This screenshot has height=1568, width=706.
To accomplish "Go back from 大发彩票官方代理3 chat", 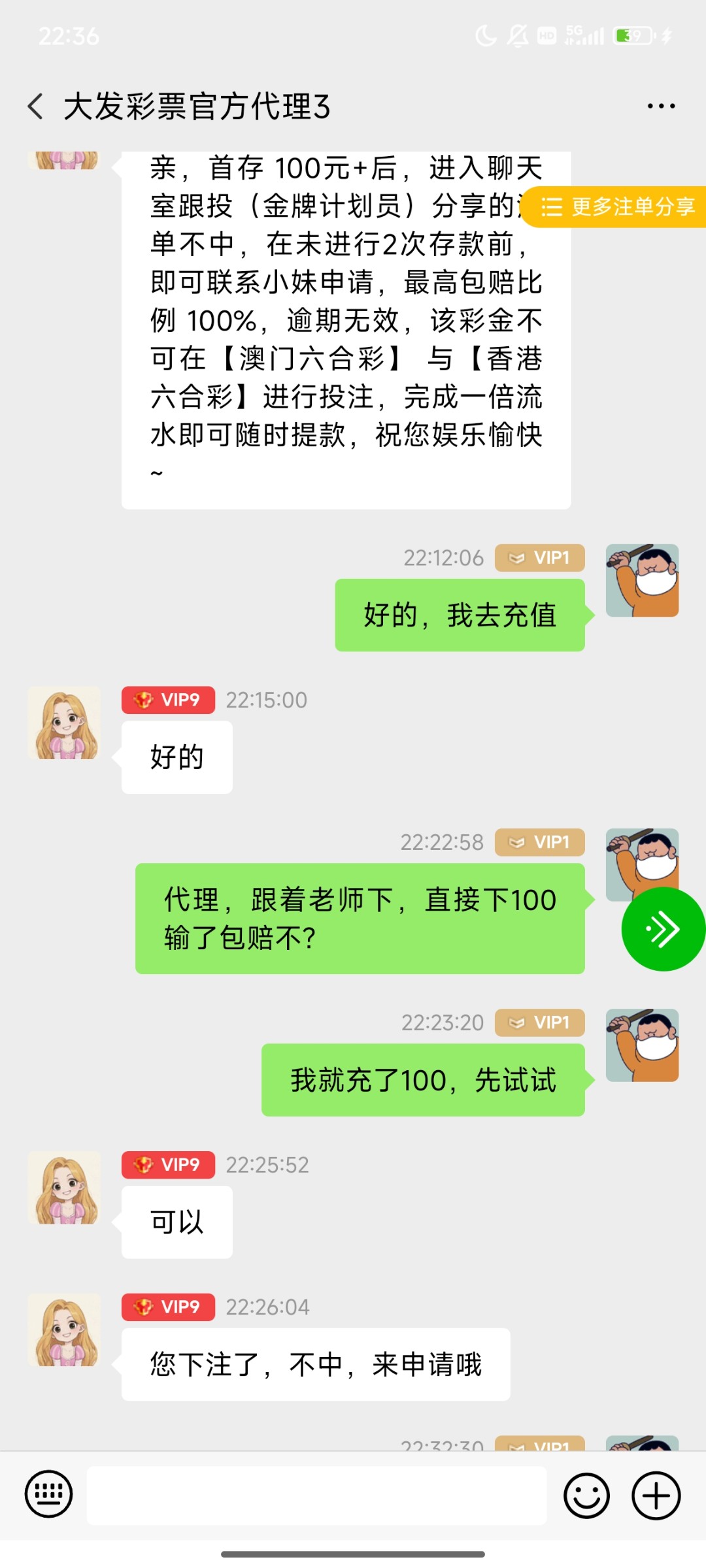I will coord(36,106).
